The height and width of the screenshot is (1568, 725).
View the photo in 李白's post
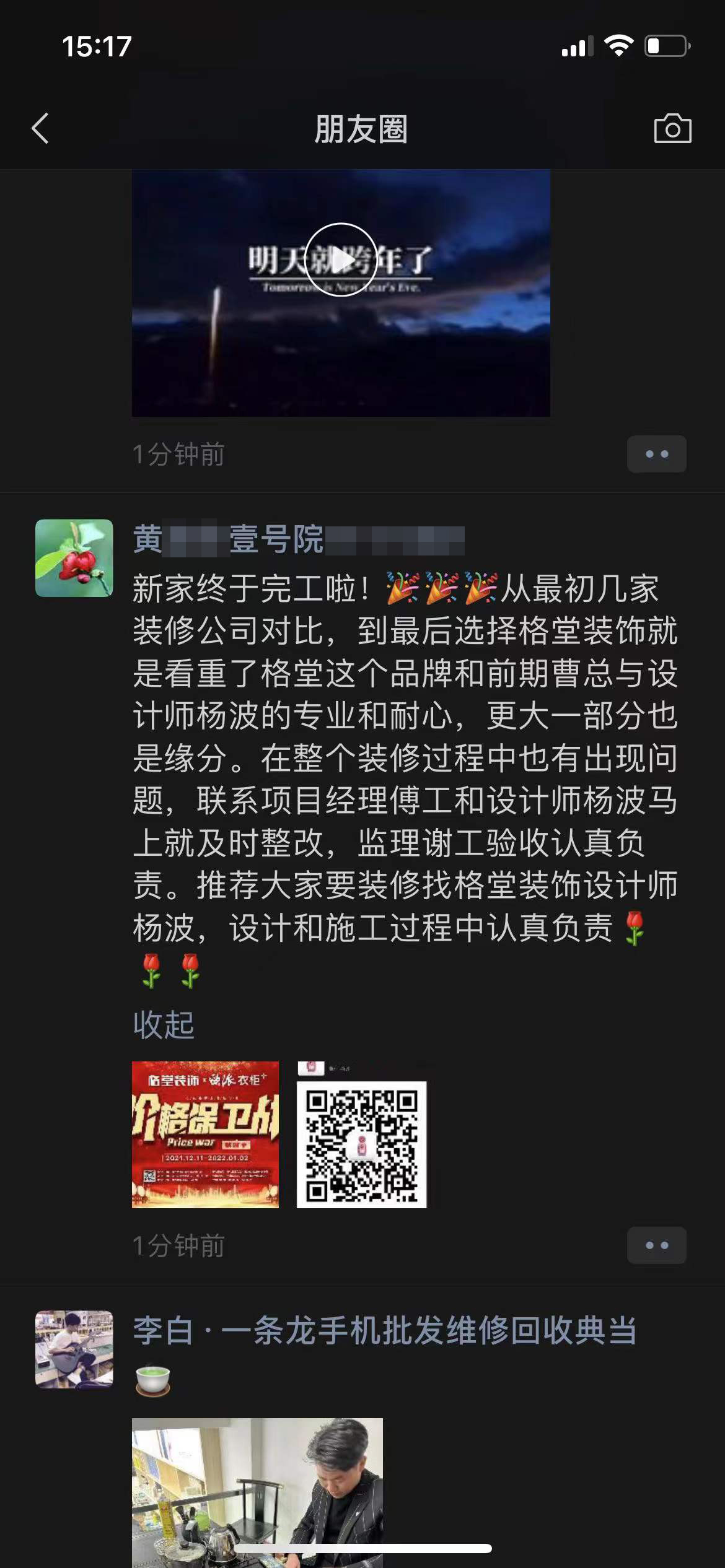(257, 1486)
